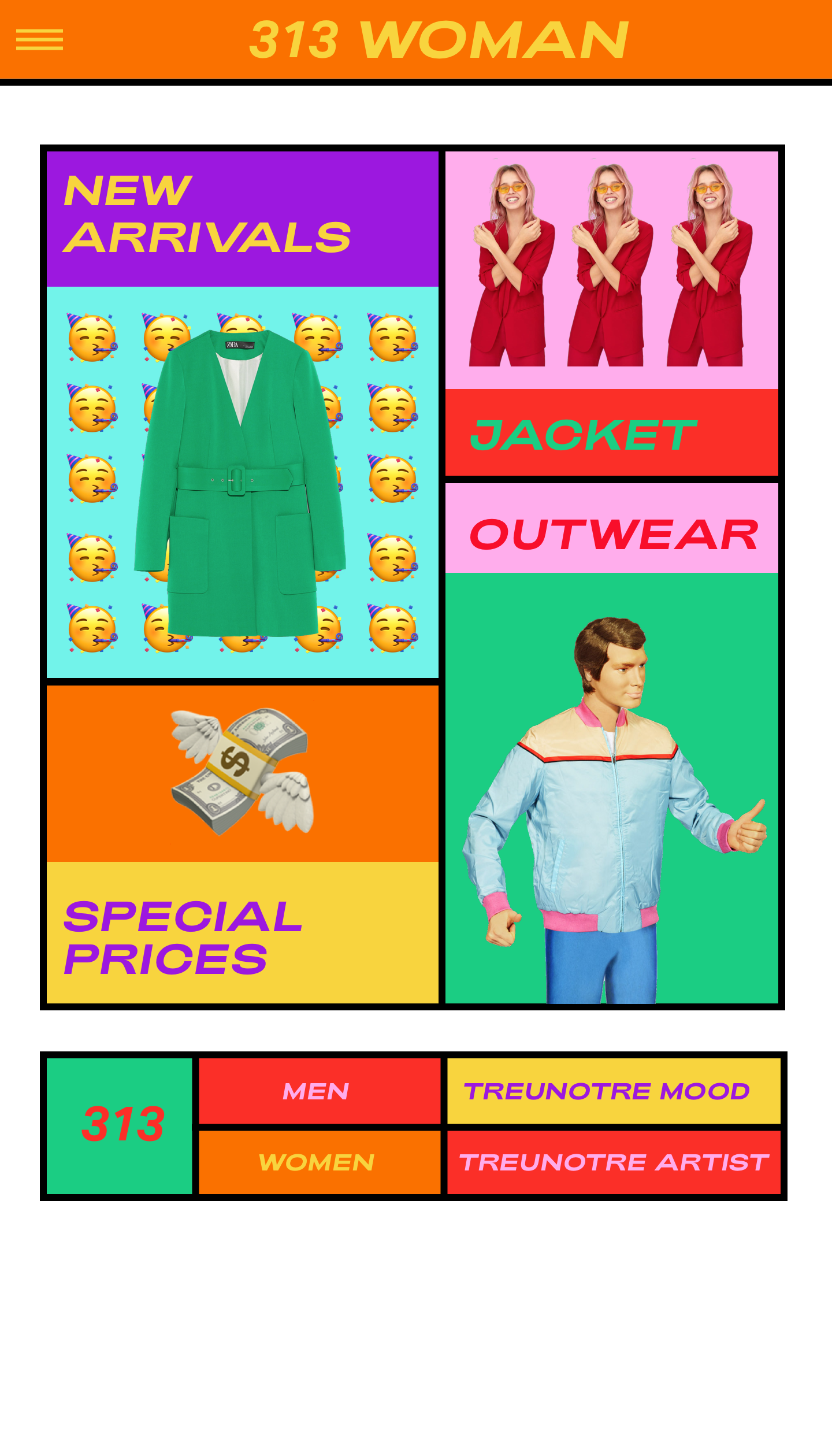Tap the green 313 home tile
Image resolution: width=832 pixels, height=1456 pixels.
pos(120,1125)
